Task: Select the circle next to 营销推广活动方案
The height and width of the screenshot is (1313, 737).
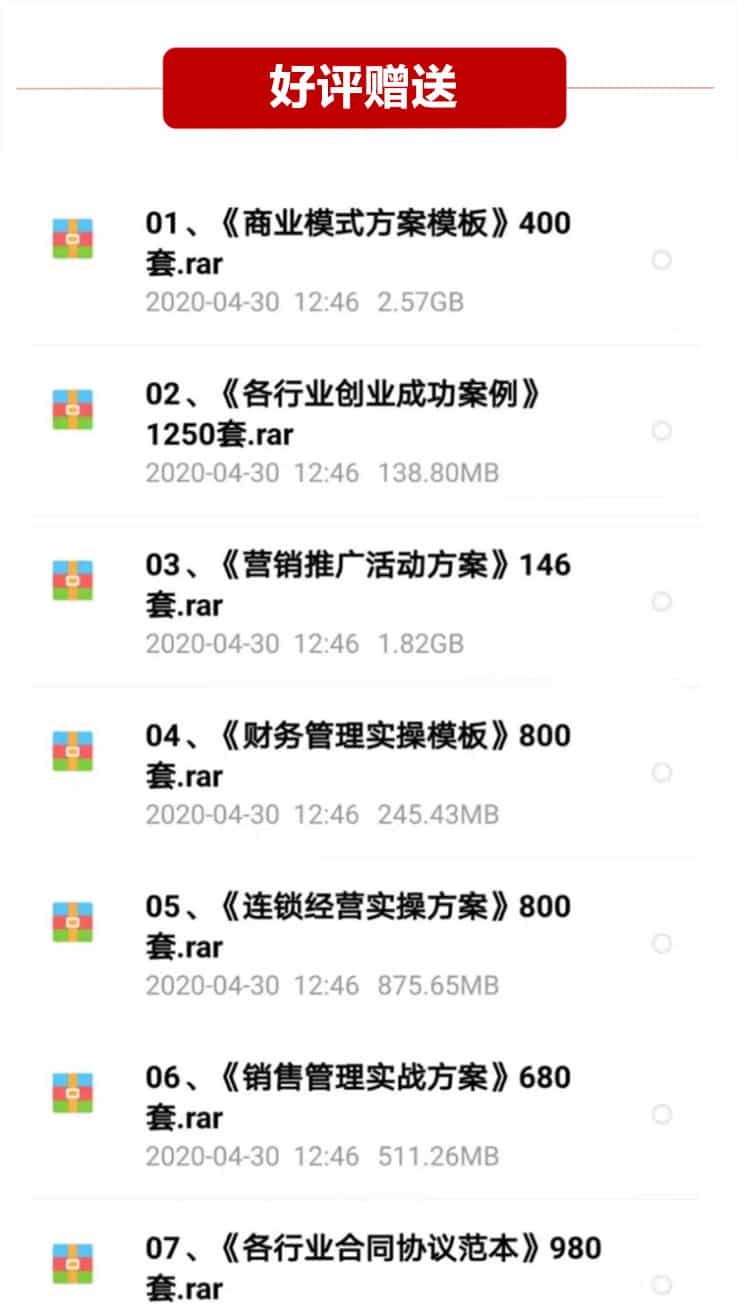Action: [x=661, y=602]
